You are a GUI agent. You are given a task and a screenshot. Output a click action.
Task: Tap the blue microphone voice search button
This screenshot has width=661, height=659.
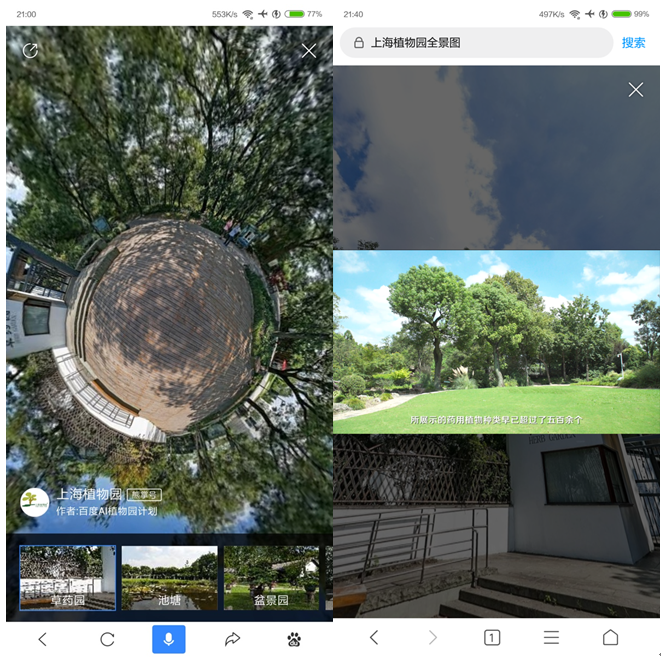[169, 639]
